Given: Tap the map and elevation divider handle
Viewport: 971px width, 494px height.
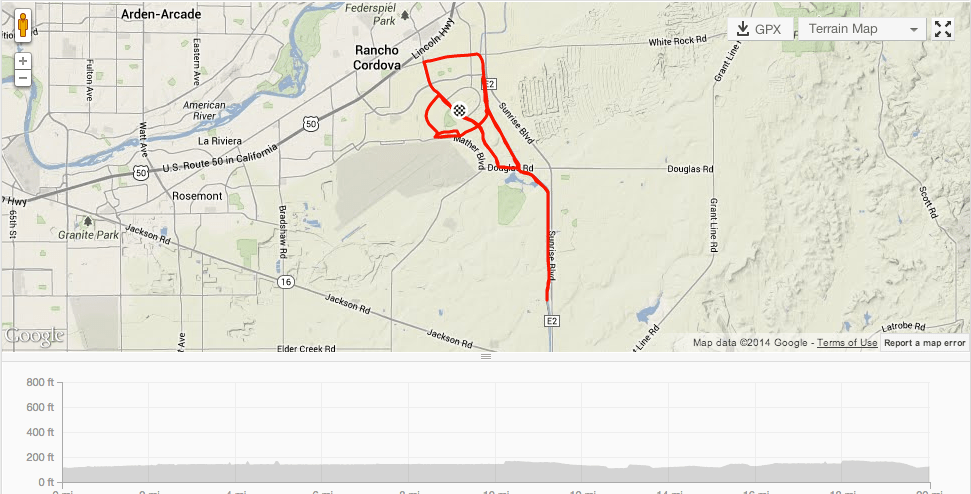Looking at the screenshot, I should (x=486, y=356).
